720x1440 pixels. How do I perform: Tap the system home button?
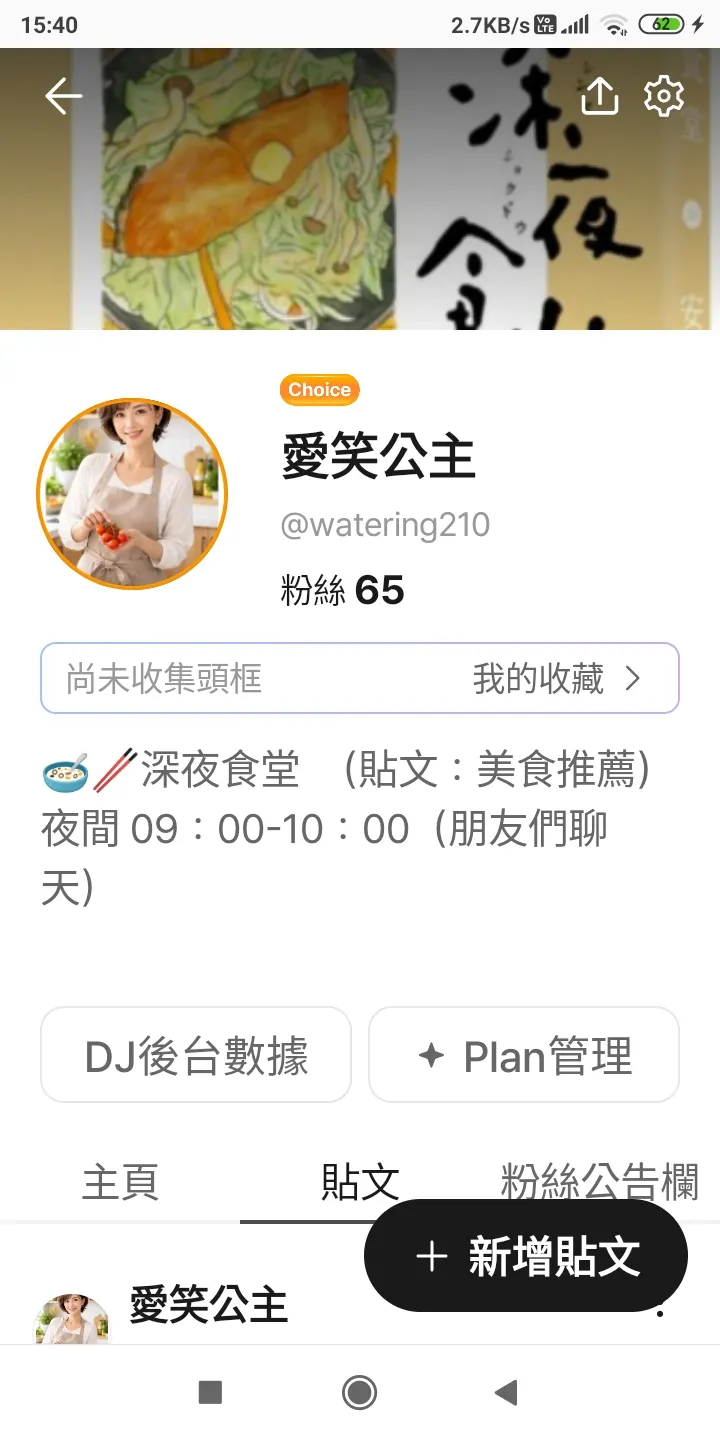pyautogui.click(x=359, y=1392)
